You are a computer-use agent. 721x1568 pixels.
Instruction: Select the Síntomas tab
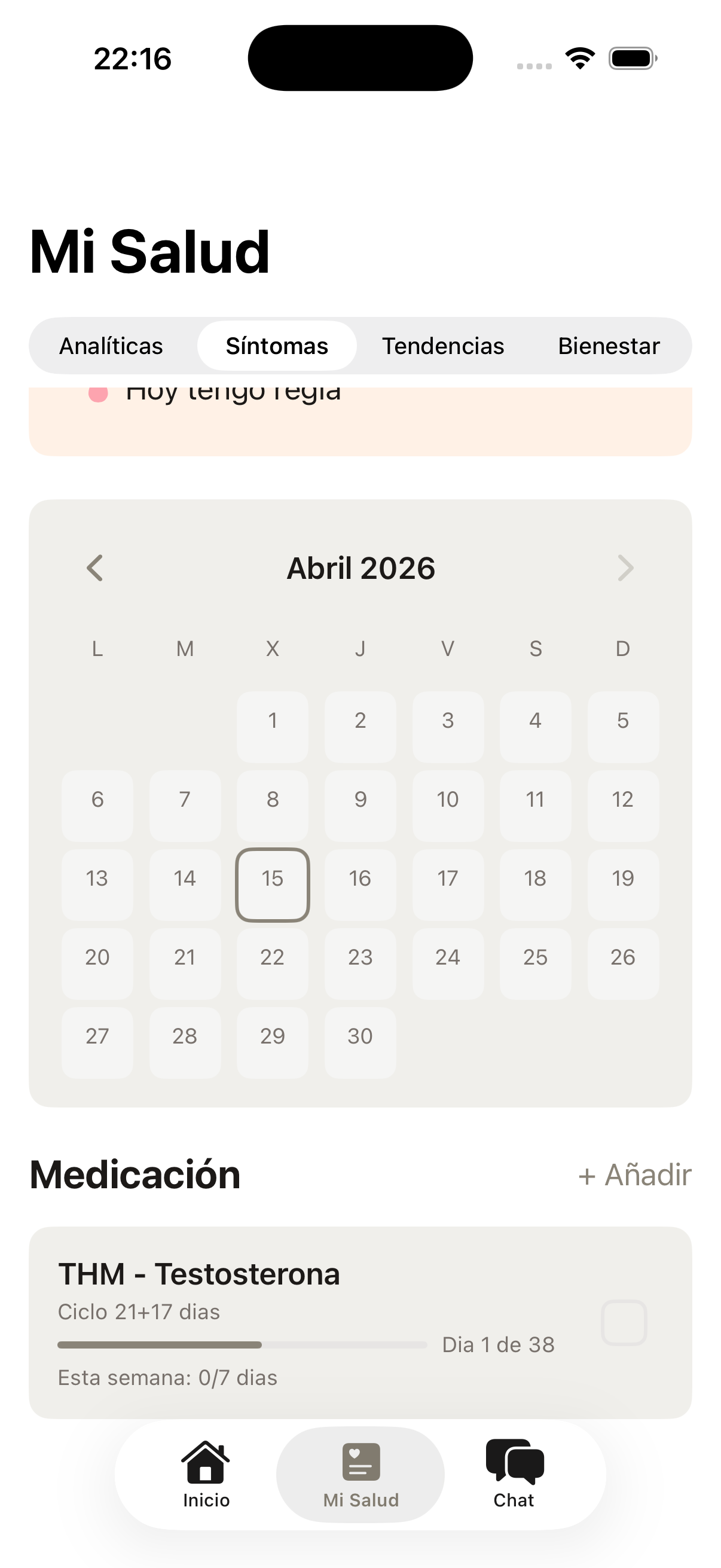pyautogui.click(x=277, y=346)
